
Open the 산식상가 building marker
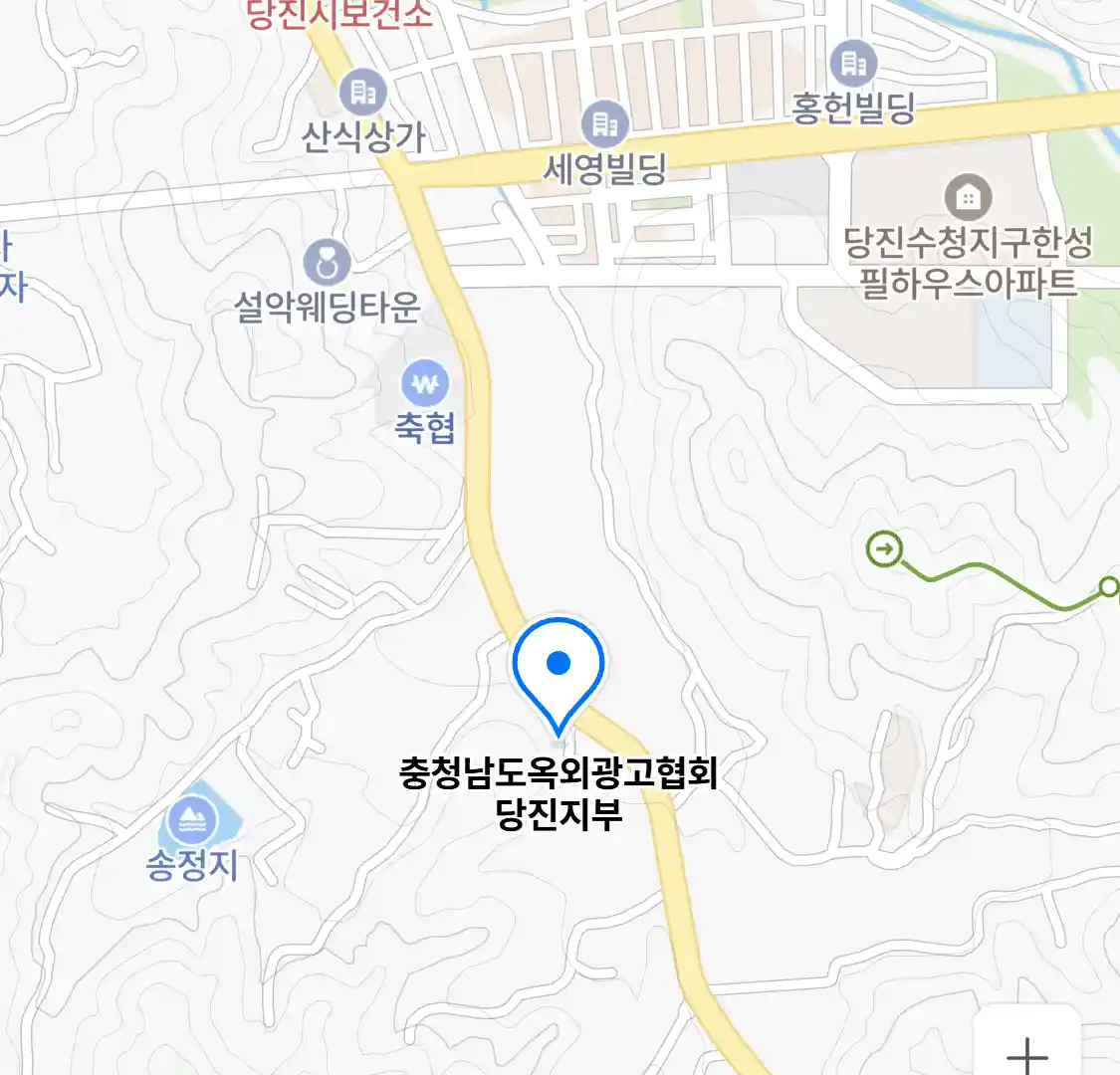click(x=362, y=94)
